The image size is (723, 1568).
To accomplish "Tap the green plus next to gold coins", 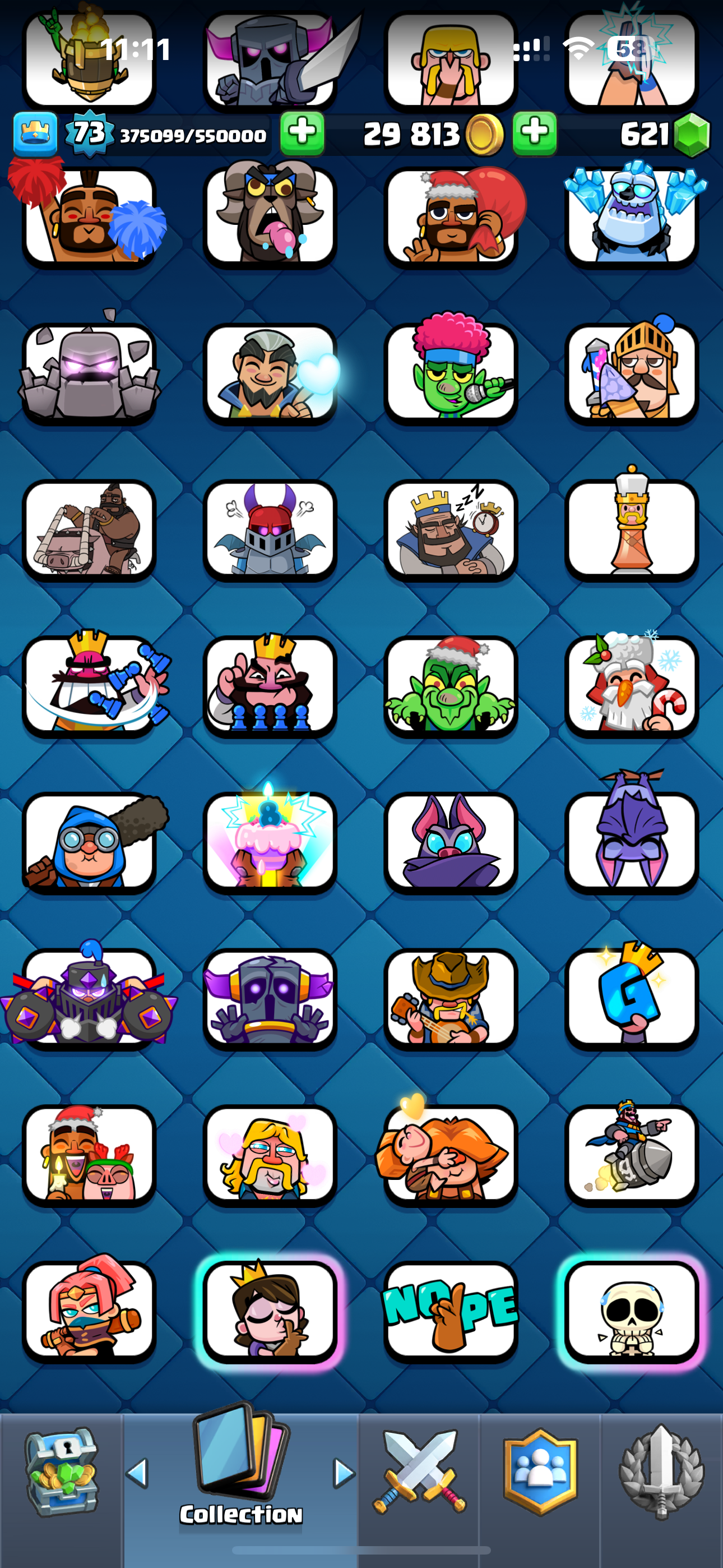I will pyautogui.click(x=534, y=133).
